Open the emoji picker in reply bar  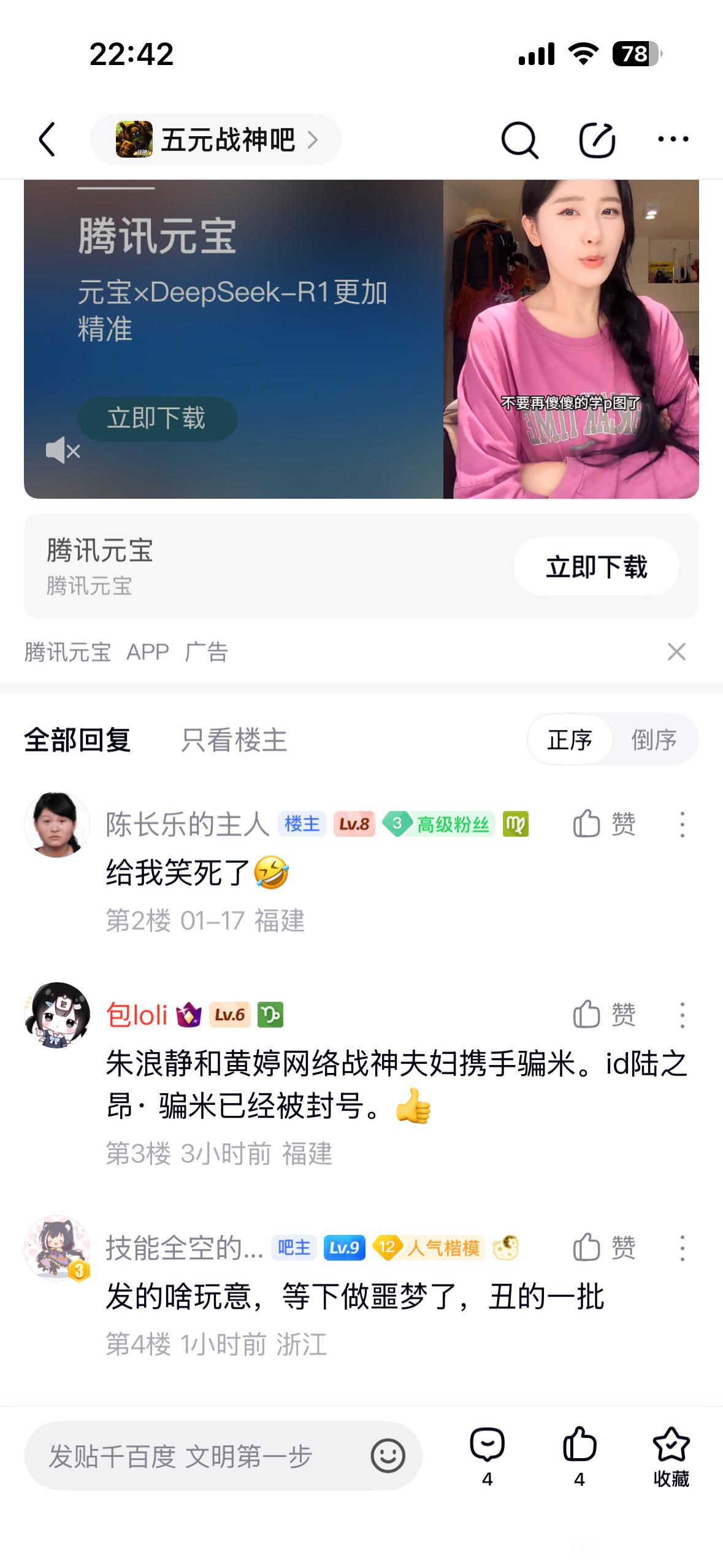click(388, 1456)
